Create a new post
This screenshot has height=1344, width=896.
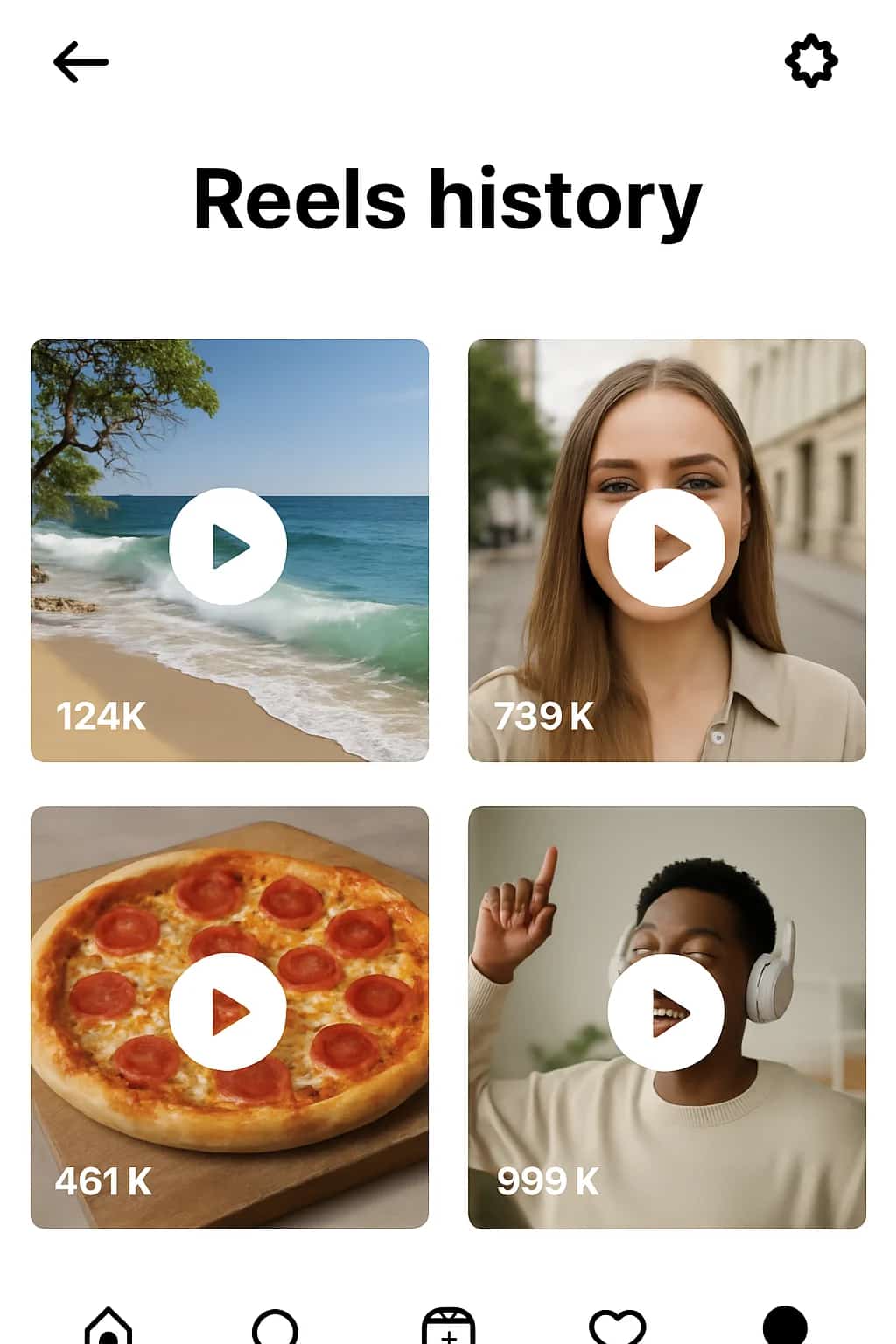click(x=448, y=1326)
